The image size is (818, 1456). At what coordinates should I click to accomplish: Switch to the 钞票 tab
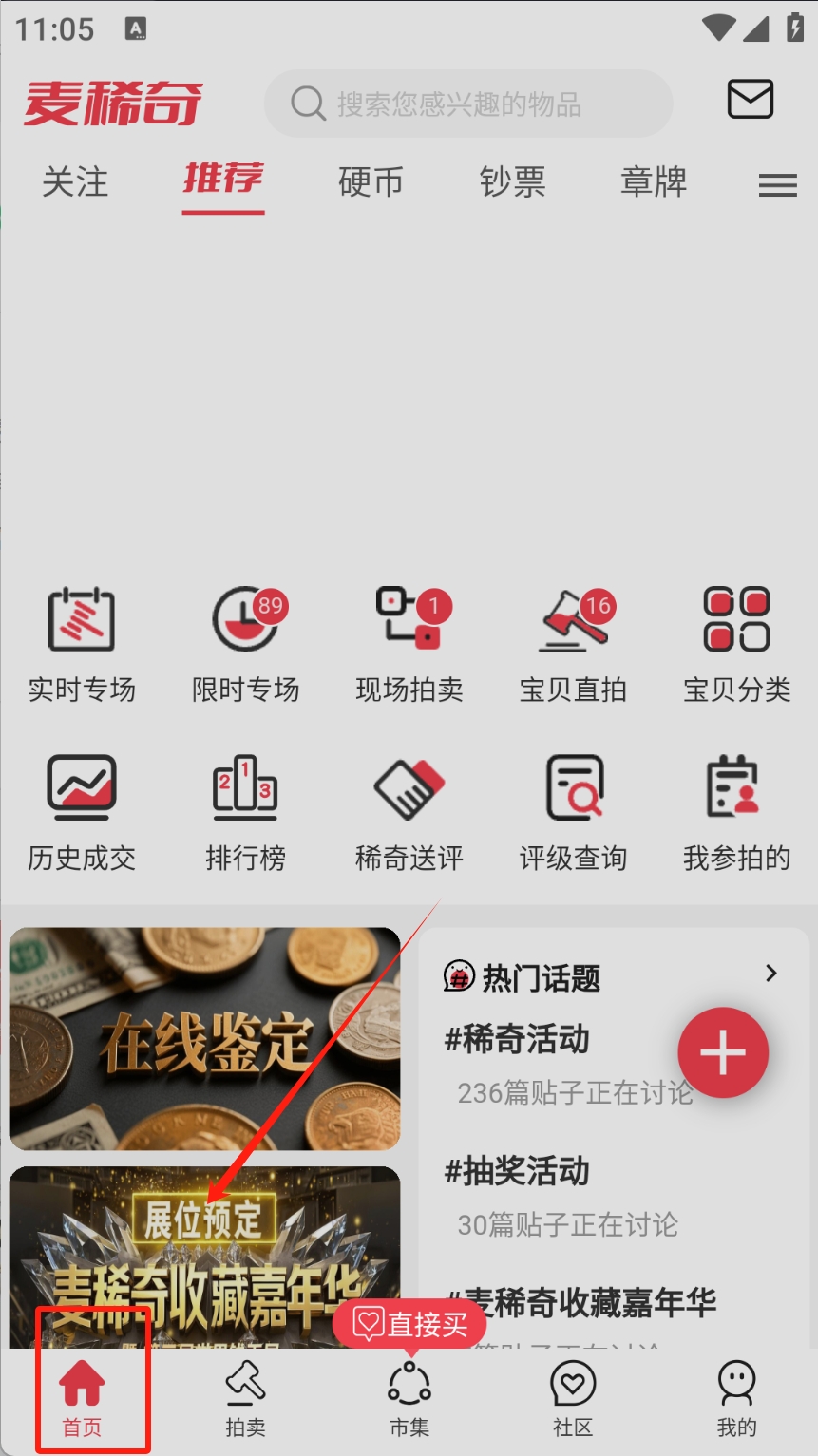(x=512, y=181)
